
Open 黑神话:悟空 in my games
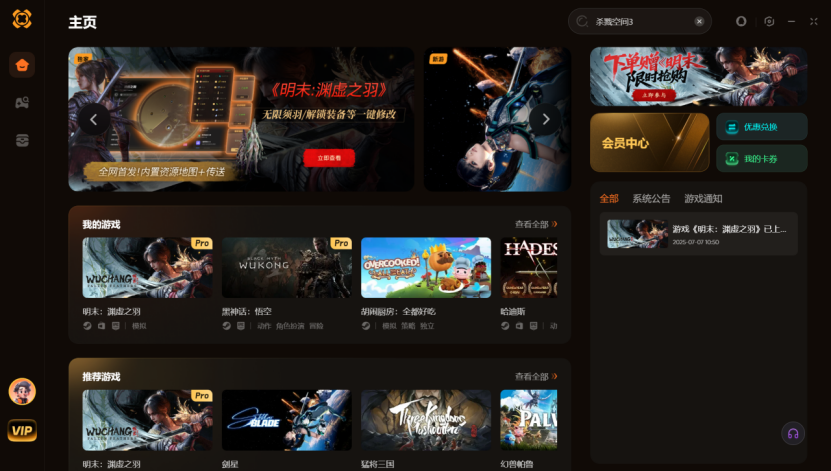point(286,268)
